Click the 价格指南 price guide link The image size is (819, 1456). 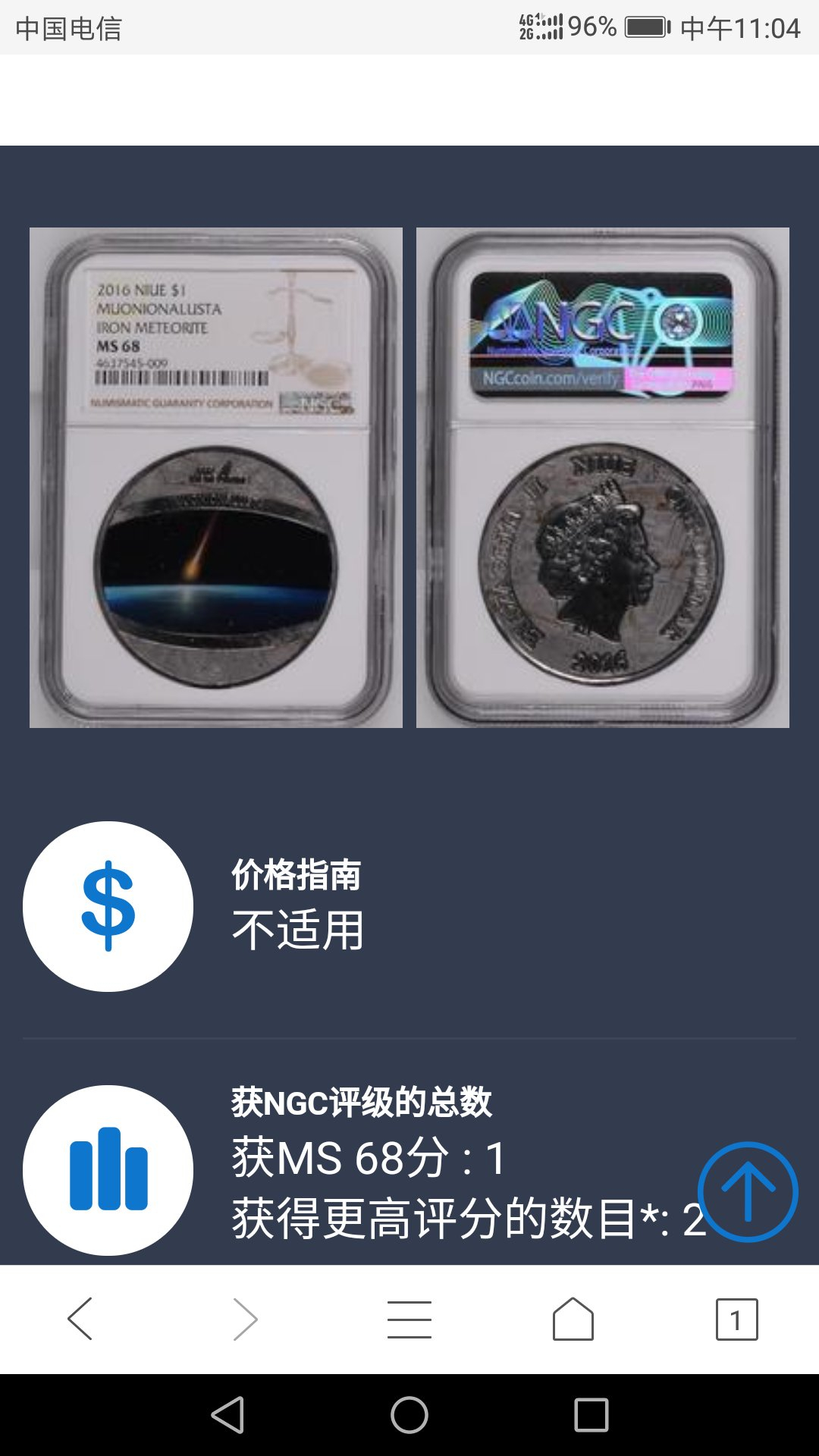(x=296, y=876)
